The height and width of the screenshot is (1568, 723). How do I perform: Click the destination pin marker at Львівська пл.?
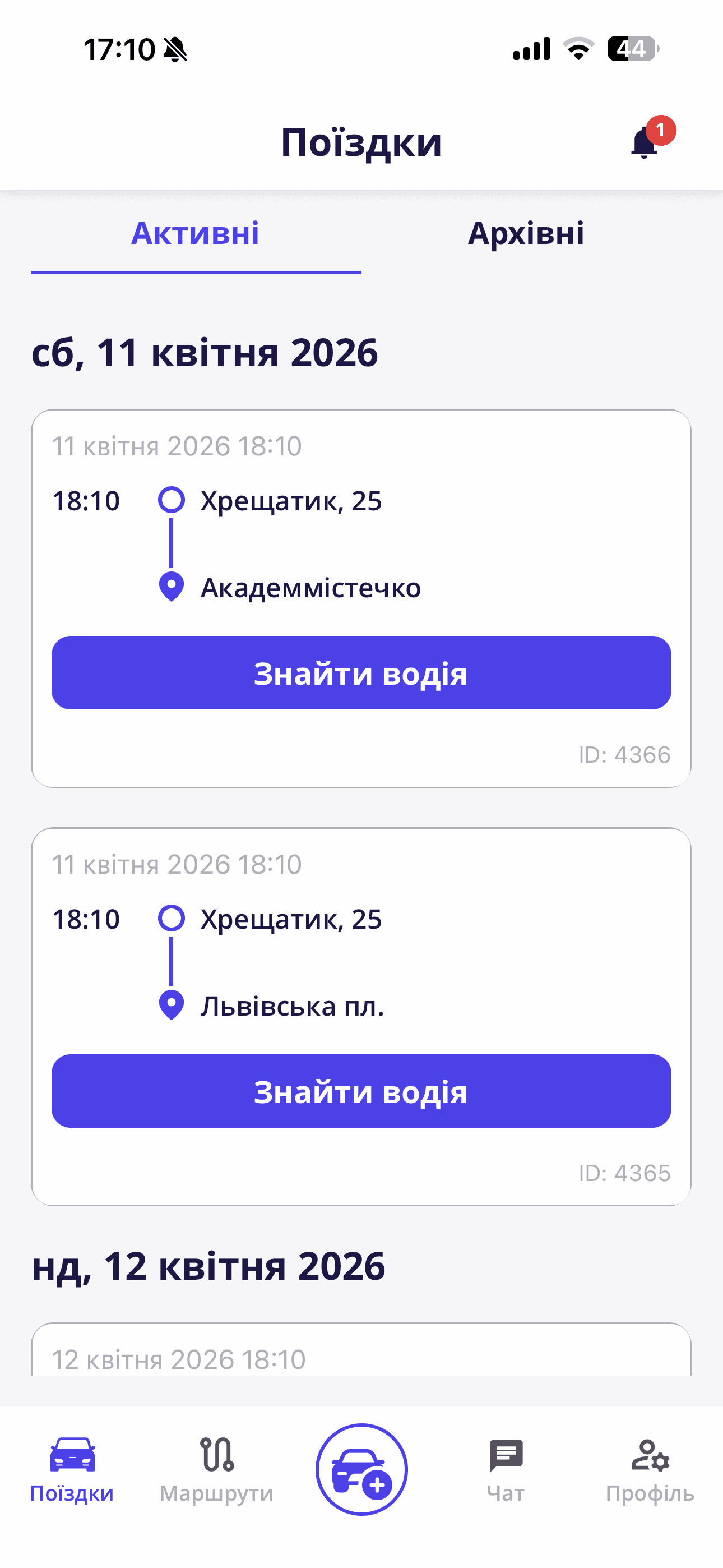[x=171, y=1005]
